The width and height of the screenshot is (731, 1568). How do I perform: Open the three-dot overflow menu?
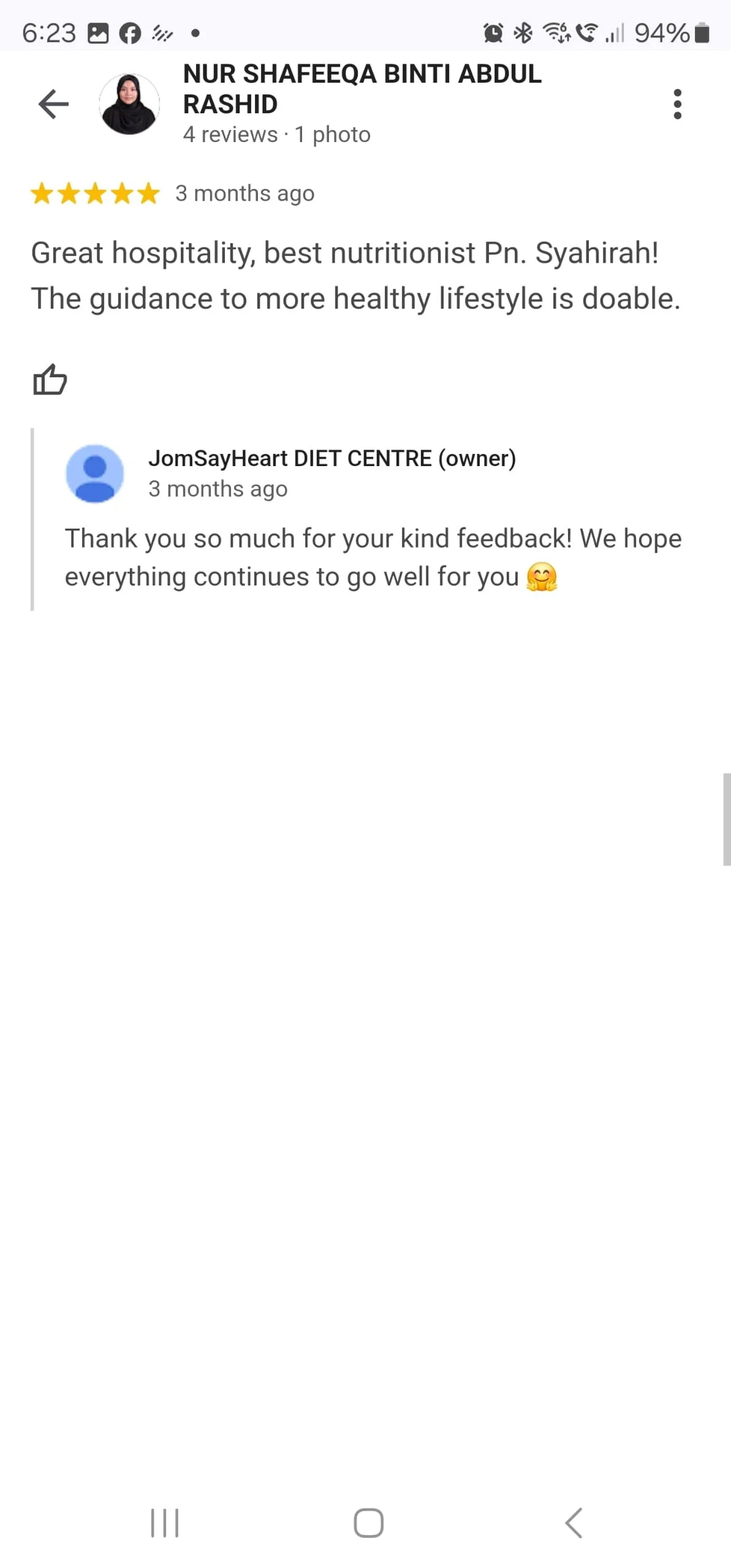[677, 104]
